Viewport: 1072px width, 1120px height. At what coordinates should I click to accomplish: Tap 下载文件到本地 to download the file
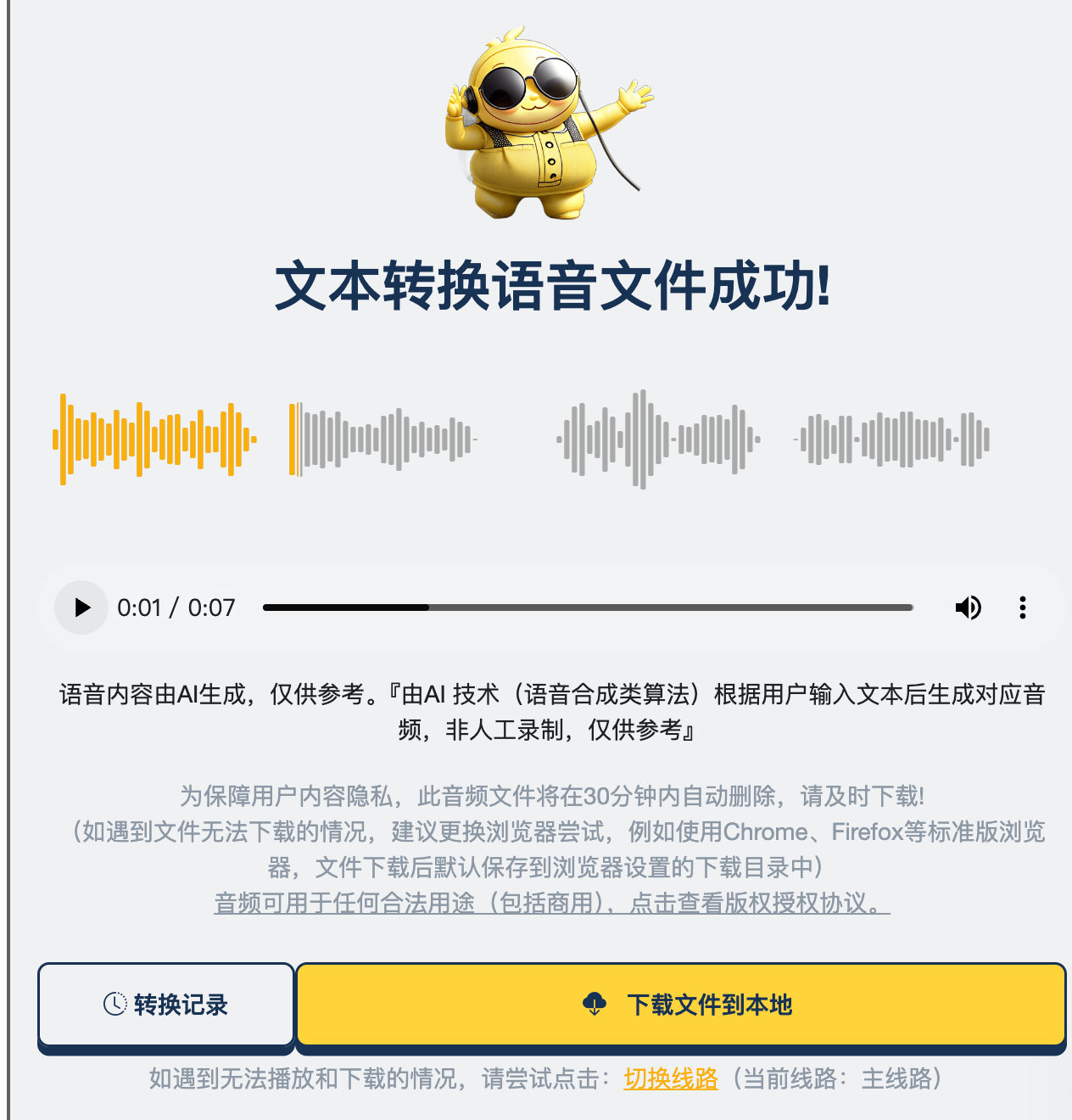pos(680,1005)
